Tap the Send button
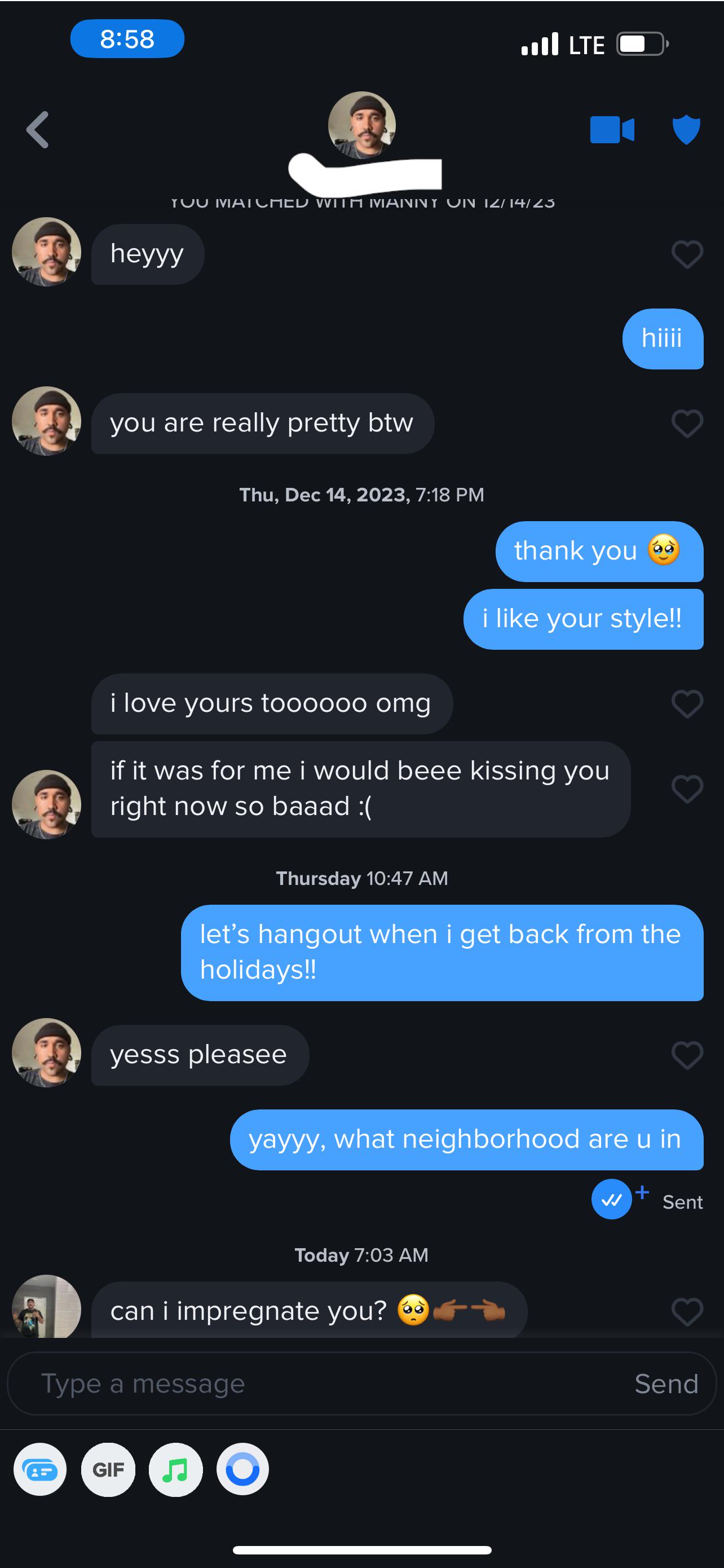Viewport: 724px width, 1568px height. point(666,1384)
